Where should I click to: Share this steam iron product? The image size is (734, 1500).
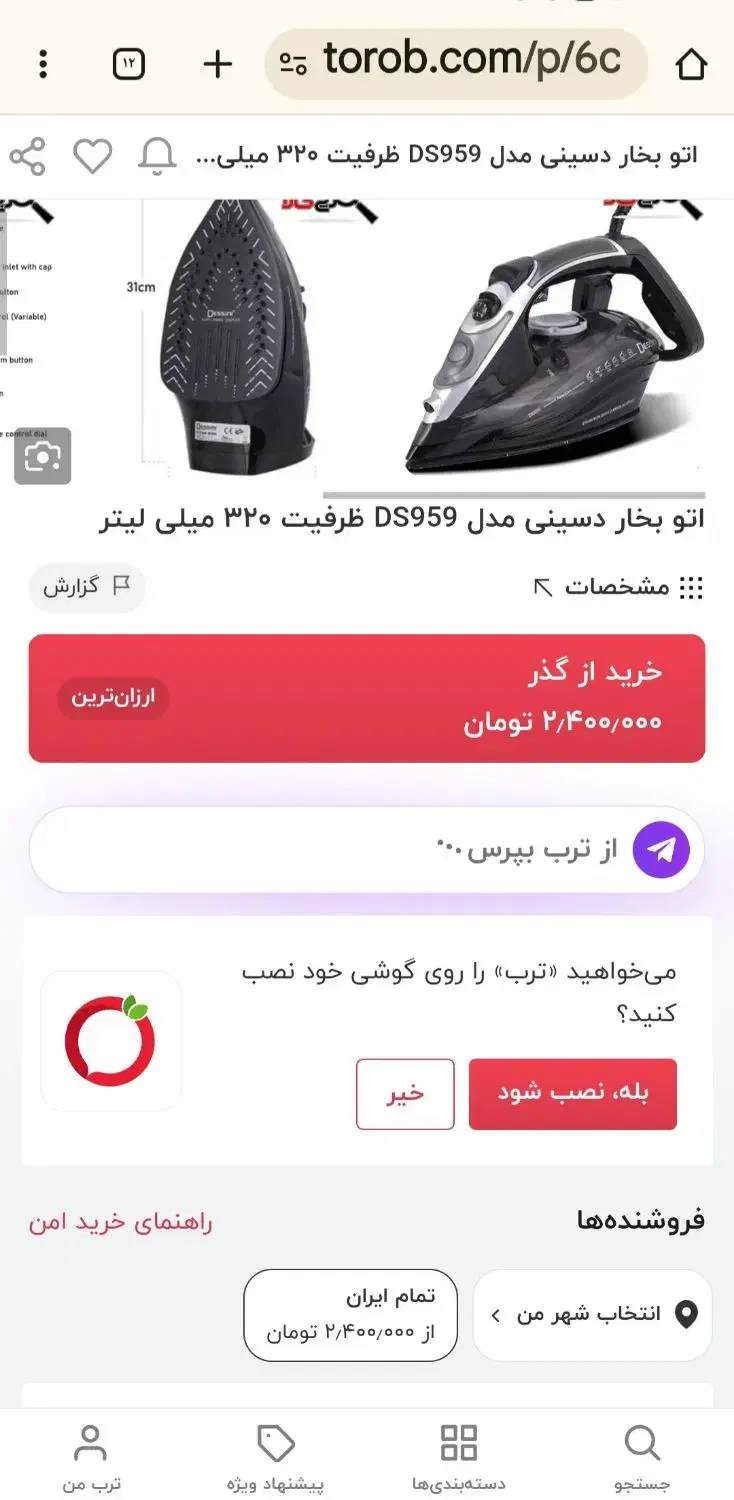pos(28,156)
